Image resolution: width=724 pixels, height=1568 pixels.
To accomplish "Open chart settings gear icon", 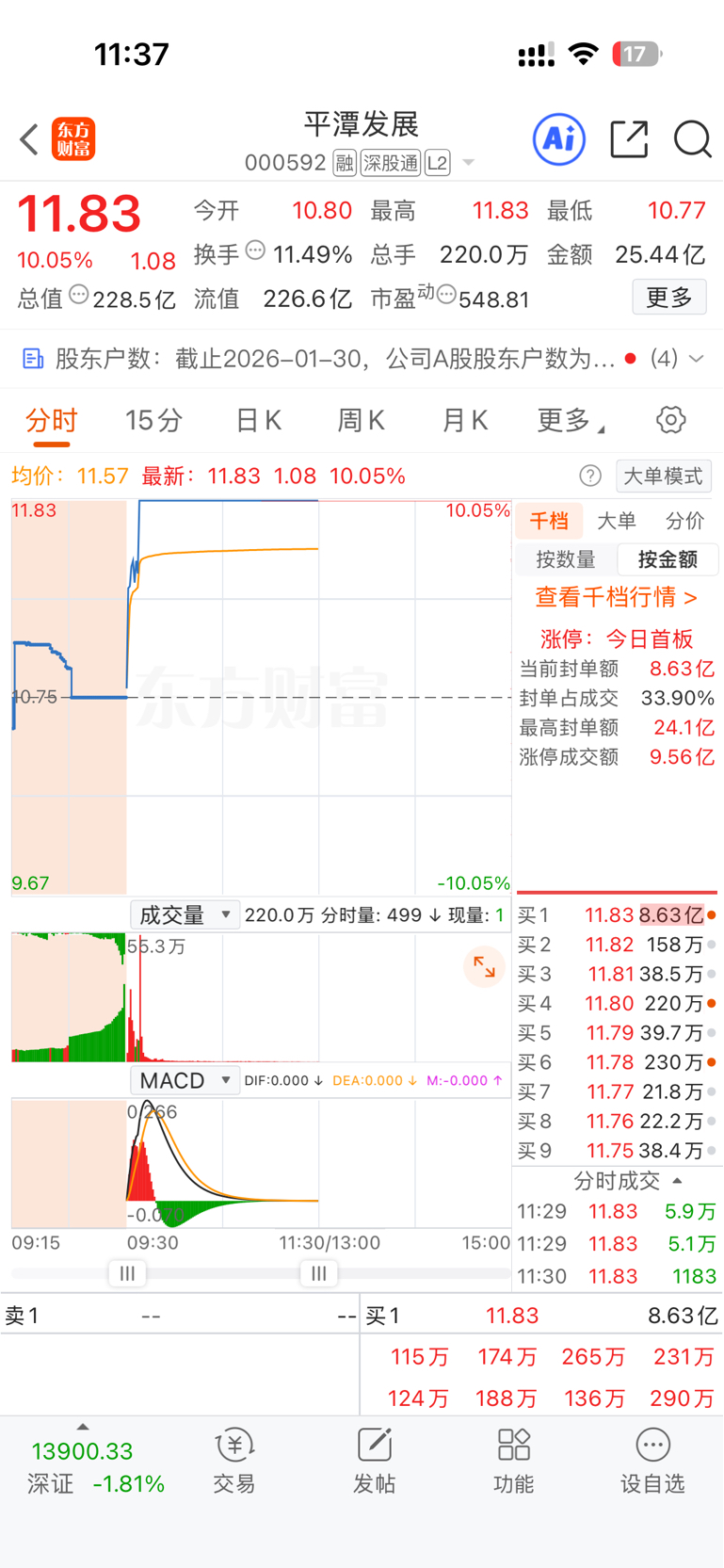I will (x=670, y=420).
